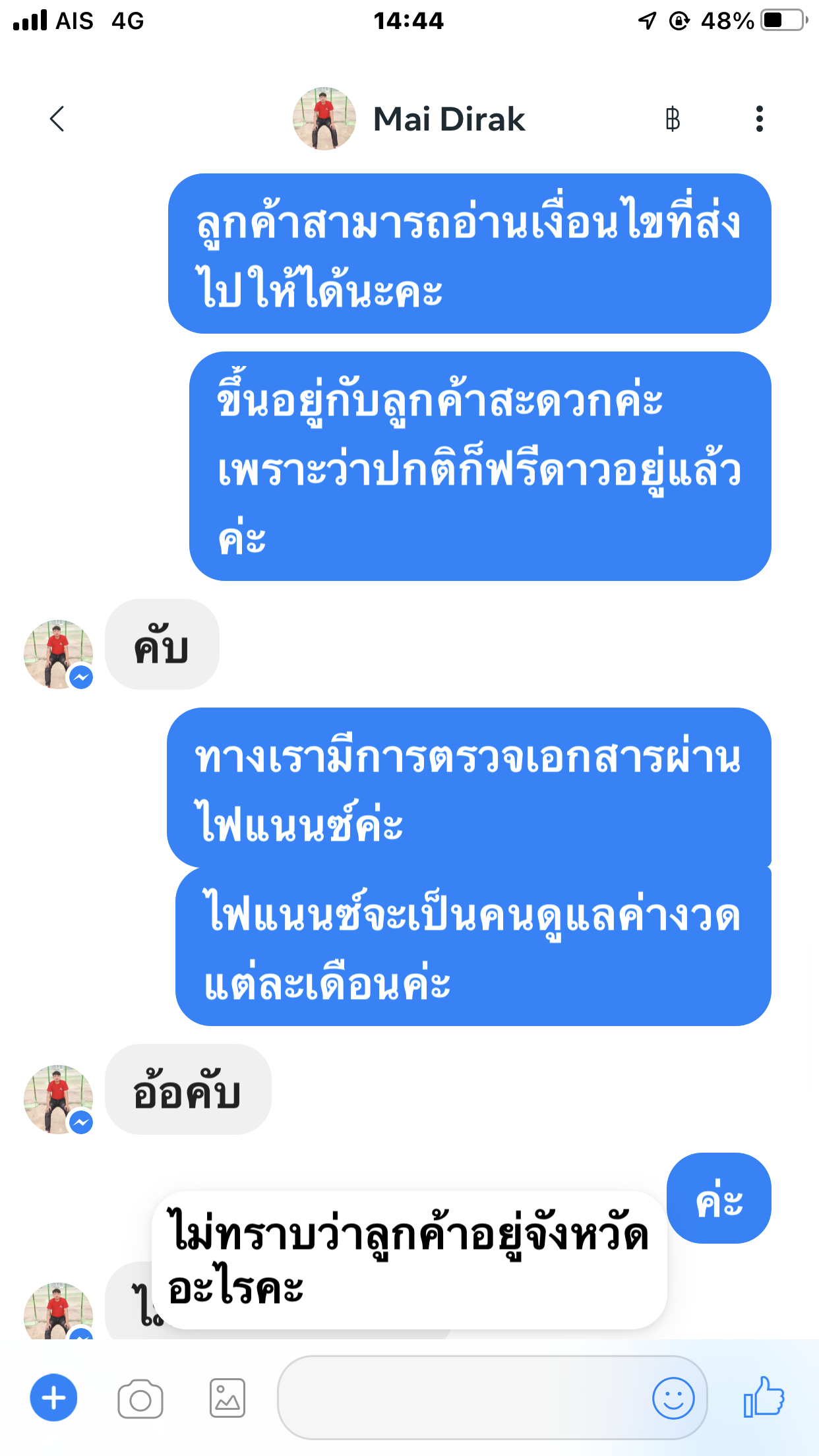819x1456 pixels.
Task: Send a thumbs-up like
Action: point(764,1397)
